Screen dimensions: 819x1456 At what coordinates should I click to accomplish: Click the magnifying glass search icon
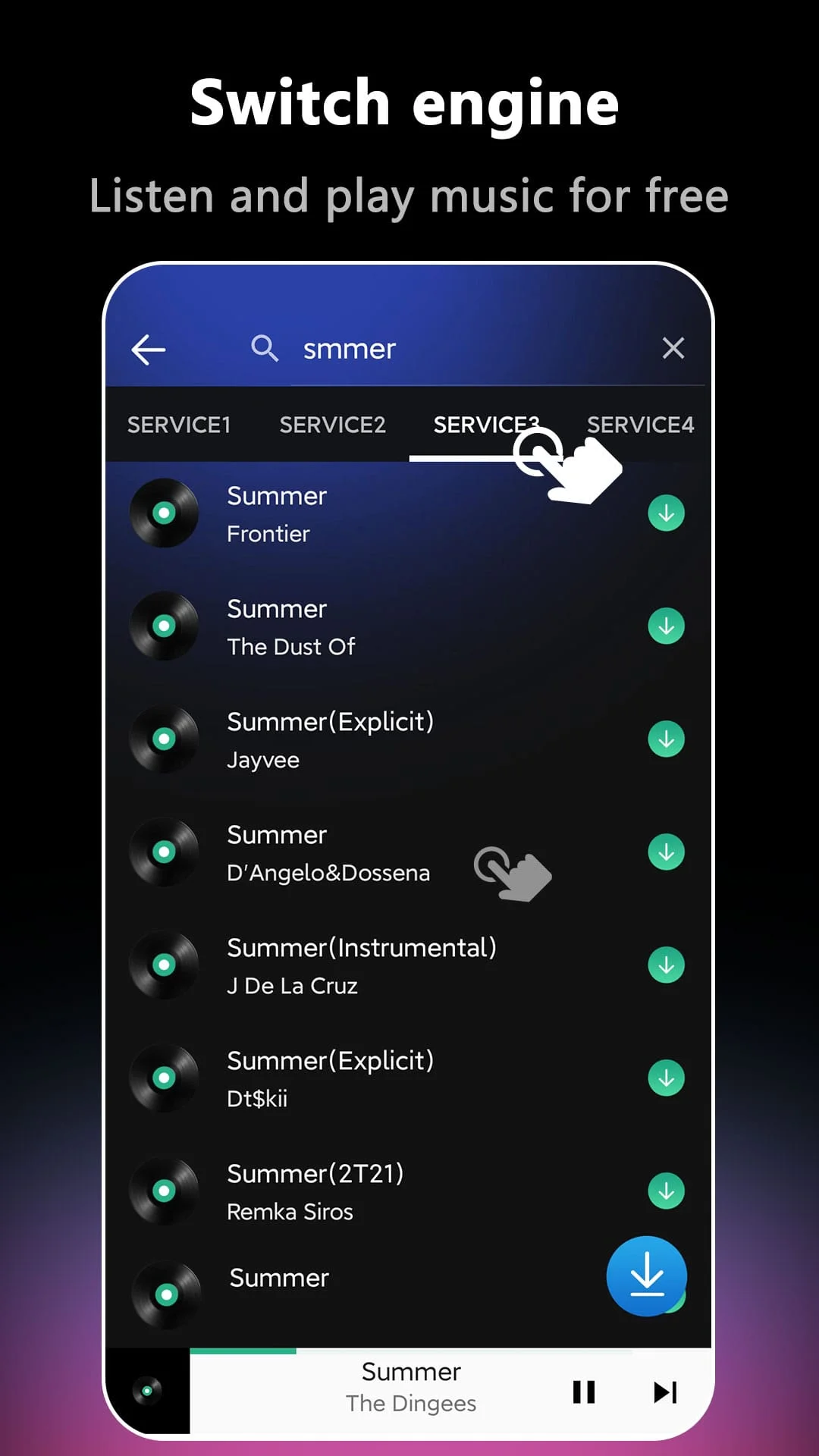pyautogui.click(x=265, y=349)
